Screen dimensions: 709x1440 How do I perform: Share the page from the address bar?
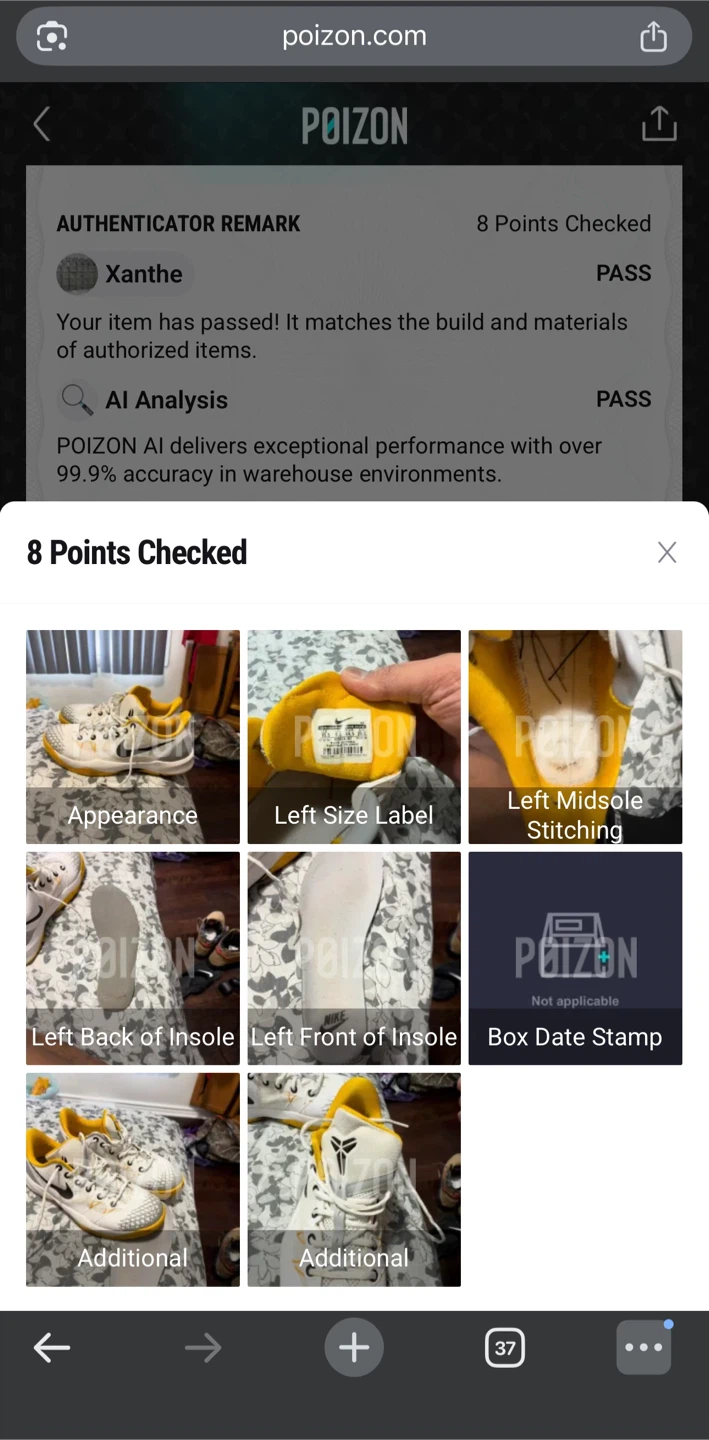[653, 37]
